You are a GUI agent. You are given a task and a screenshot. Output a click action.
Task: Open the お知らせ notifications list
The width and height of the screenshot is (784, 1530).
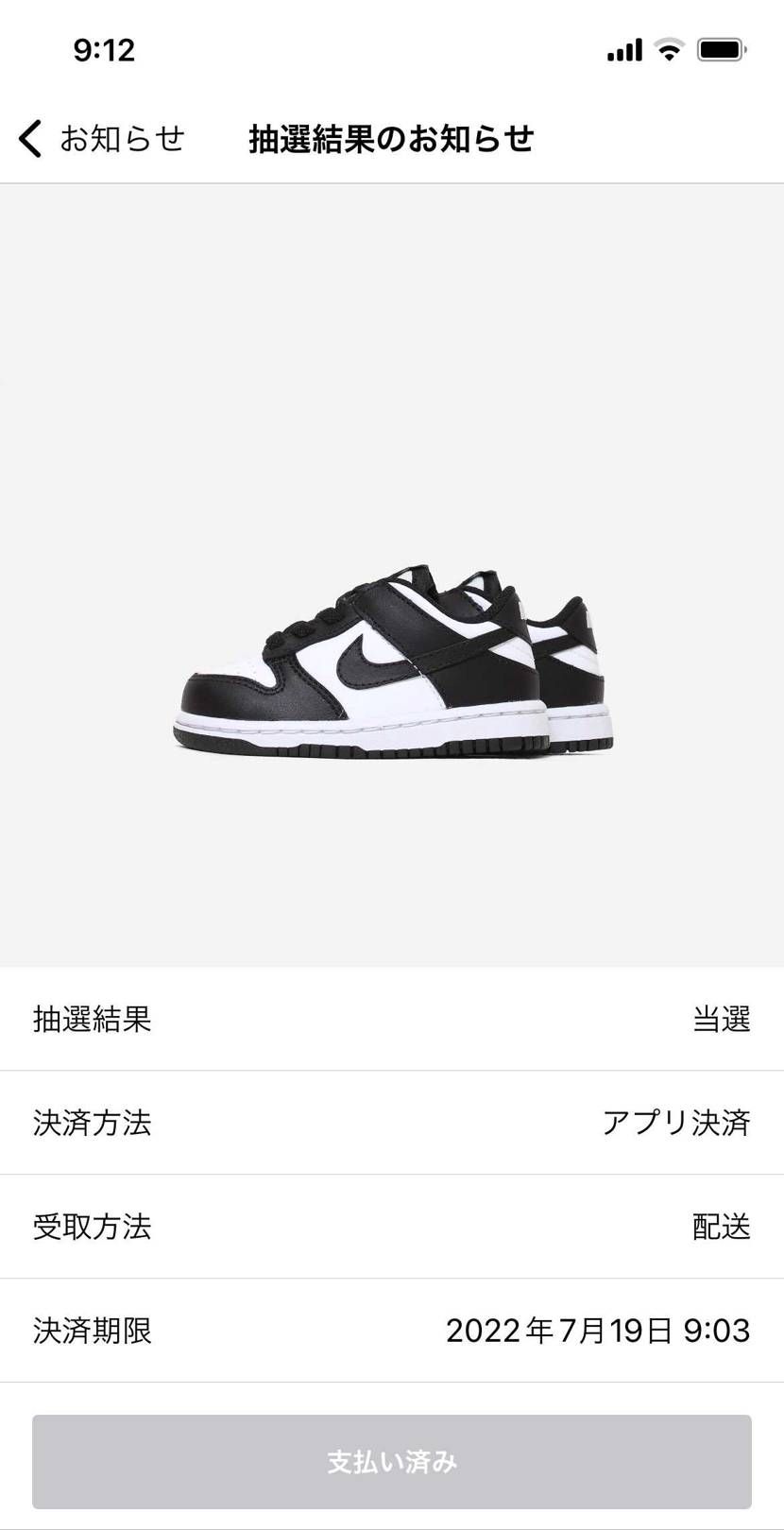[122, 137]
